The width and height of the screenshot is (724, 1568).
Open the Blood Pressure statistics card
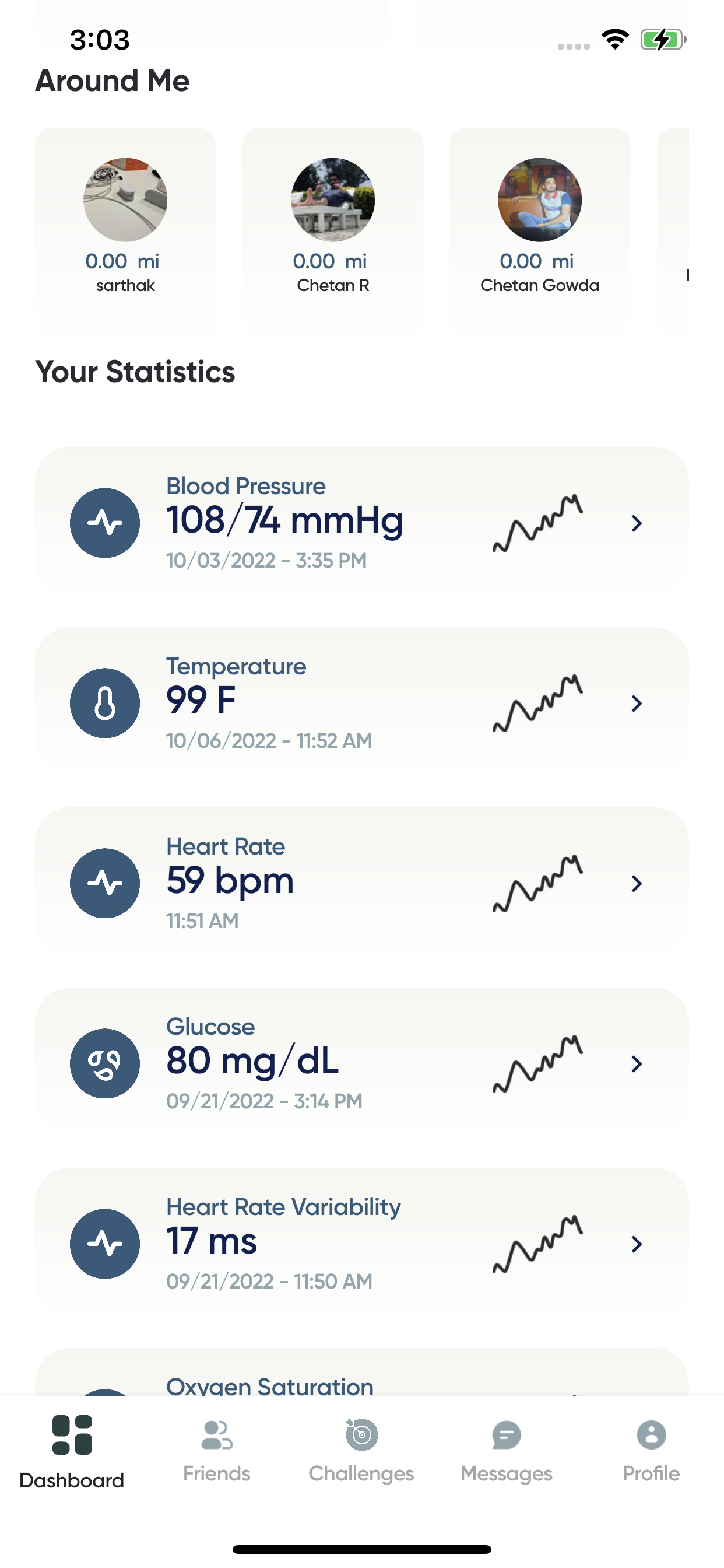click(x=362, y=522)
